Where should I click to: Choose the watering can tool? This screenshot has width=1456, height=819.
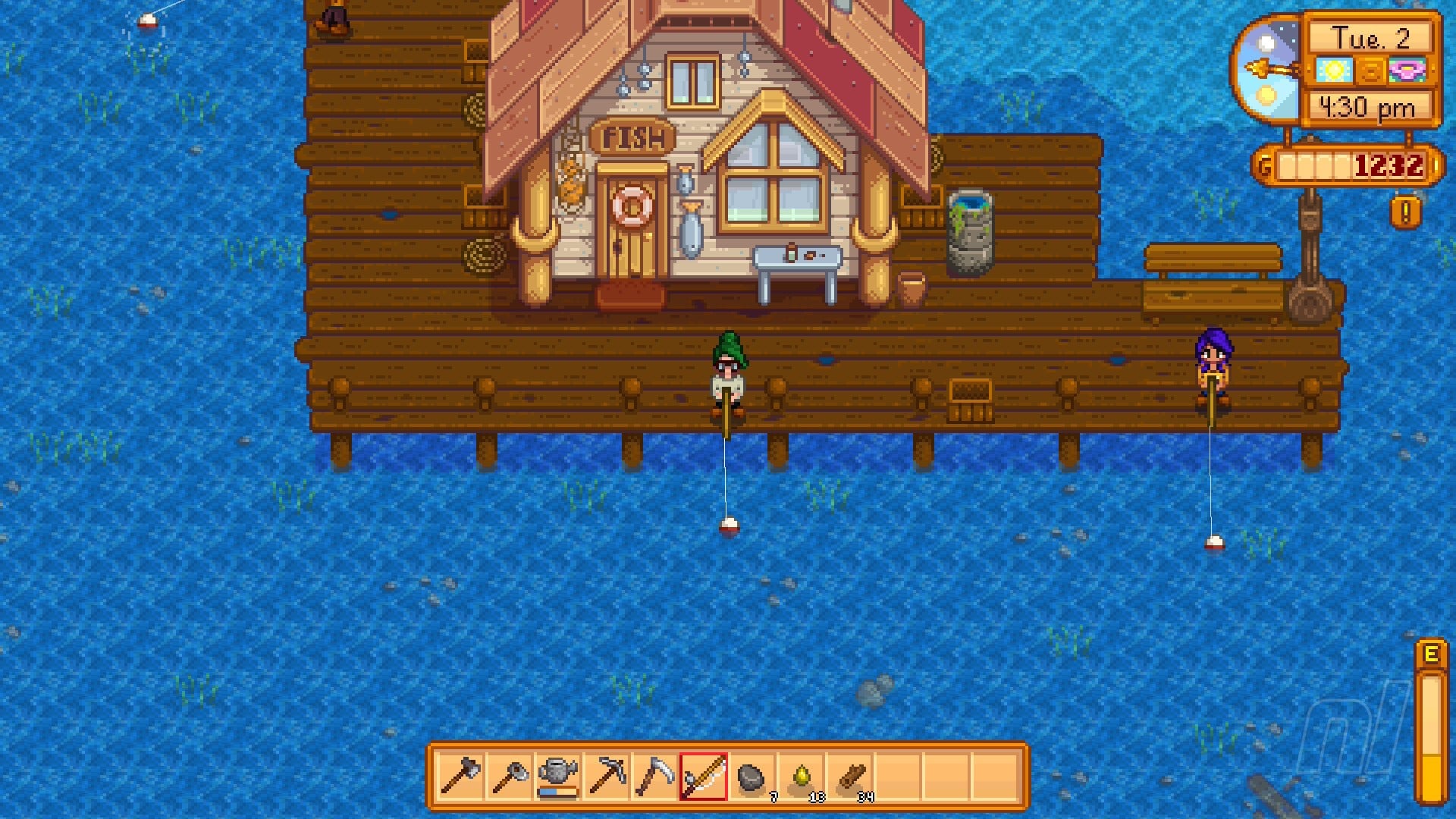(x=557, y=776)
